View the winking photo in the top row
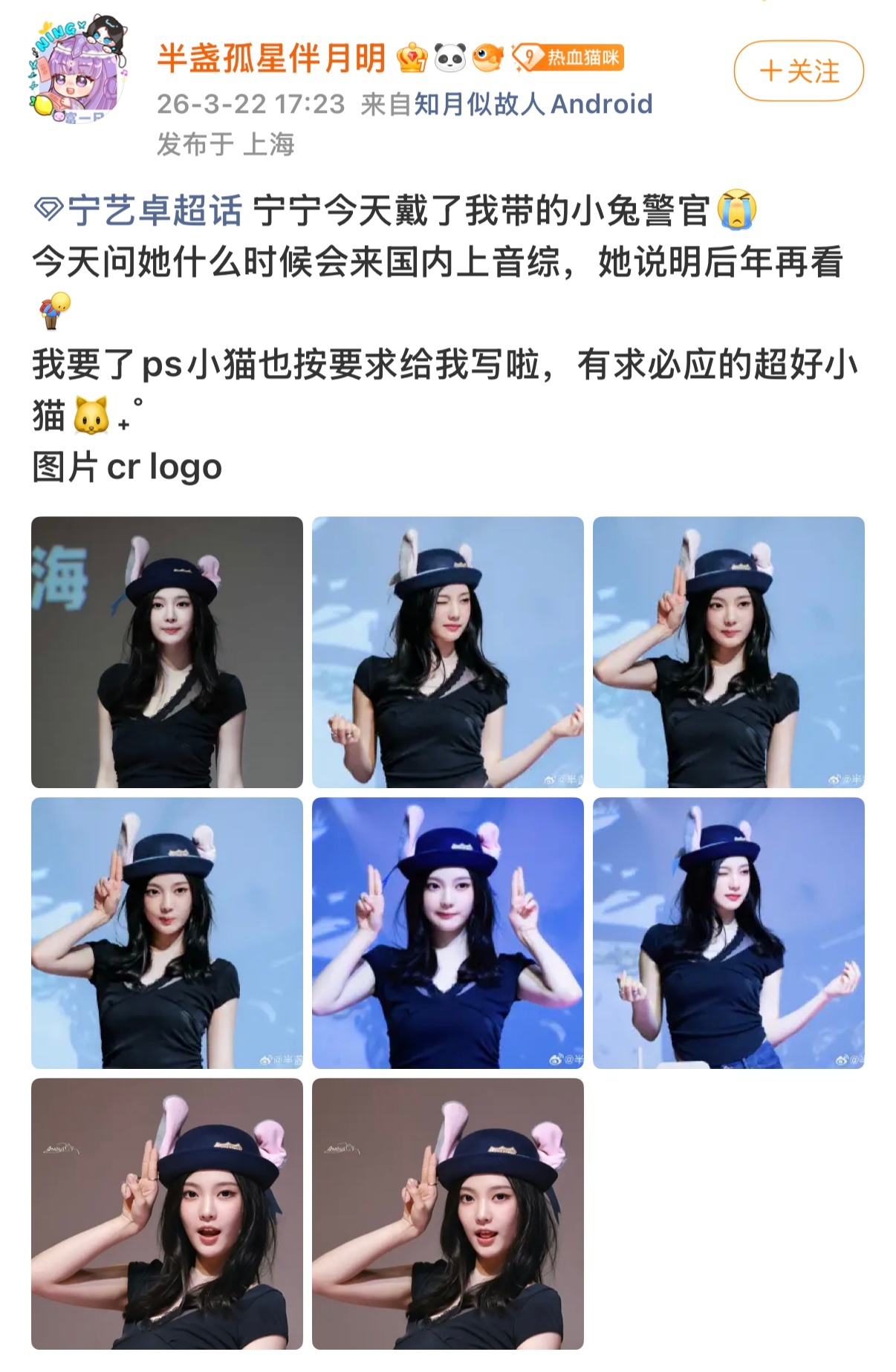 pyautogui.click(x=447, y=652)
